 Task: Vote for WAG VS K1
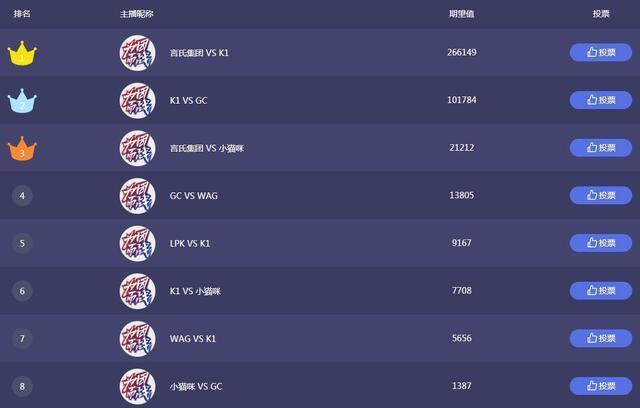pyautogui.click(x=600, y=338)
